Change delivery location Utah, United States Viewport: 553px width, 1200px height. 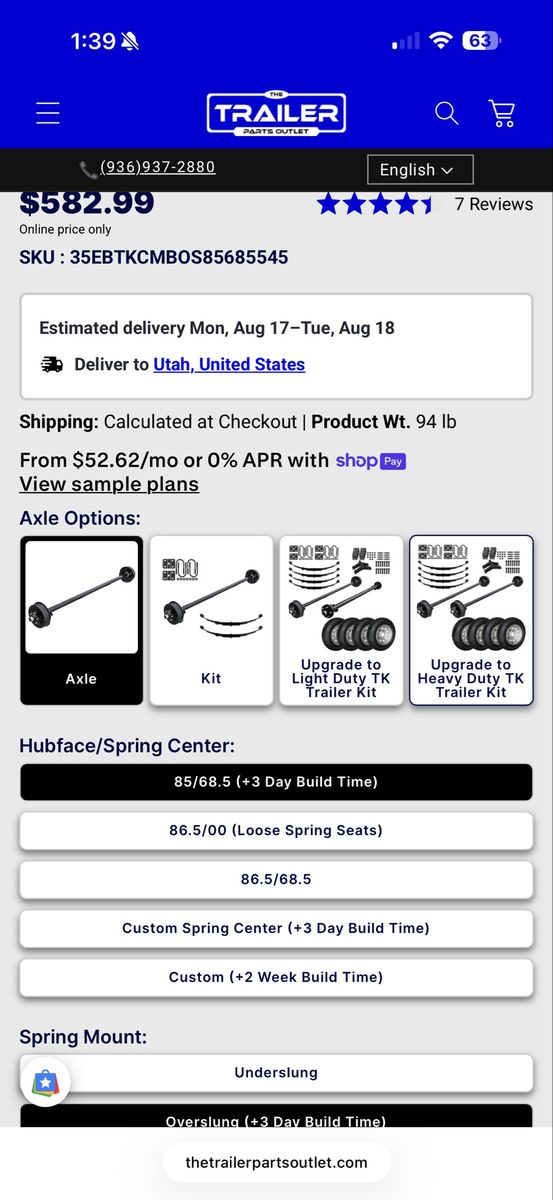(229, 364)
